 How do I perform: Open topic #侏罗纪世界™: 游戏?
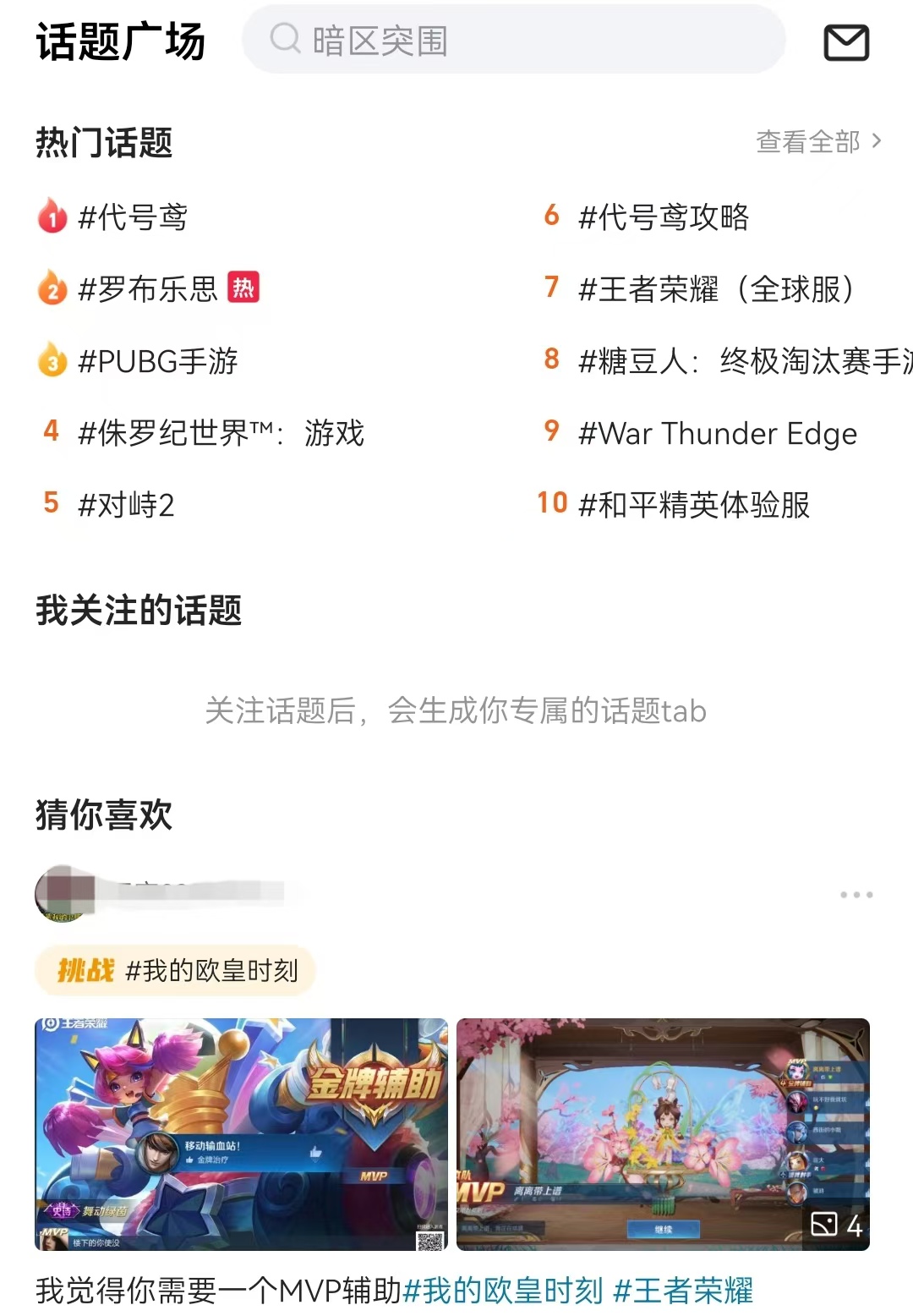coord(220,433)
